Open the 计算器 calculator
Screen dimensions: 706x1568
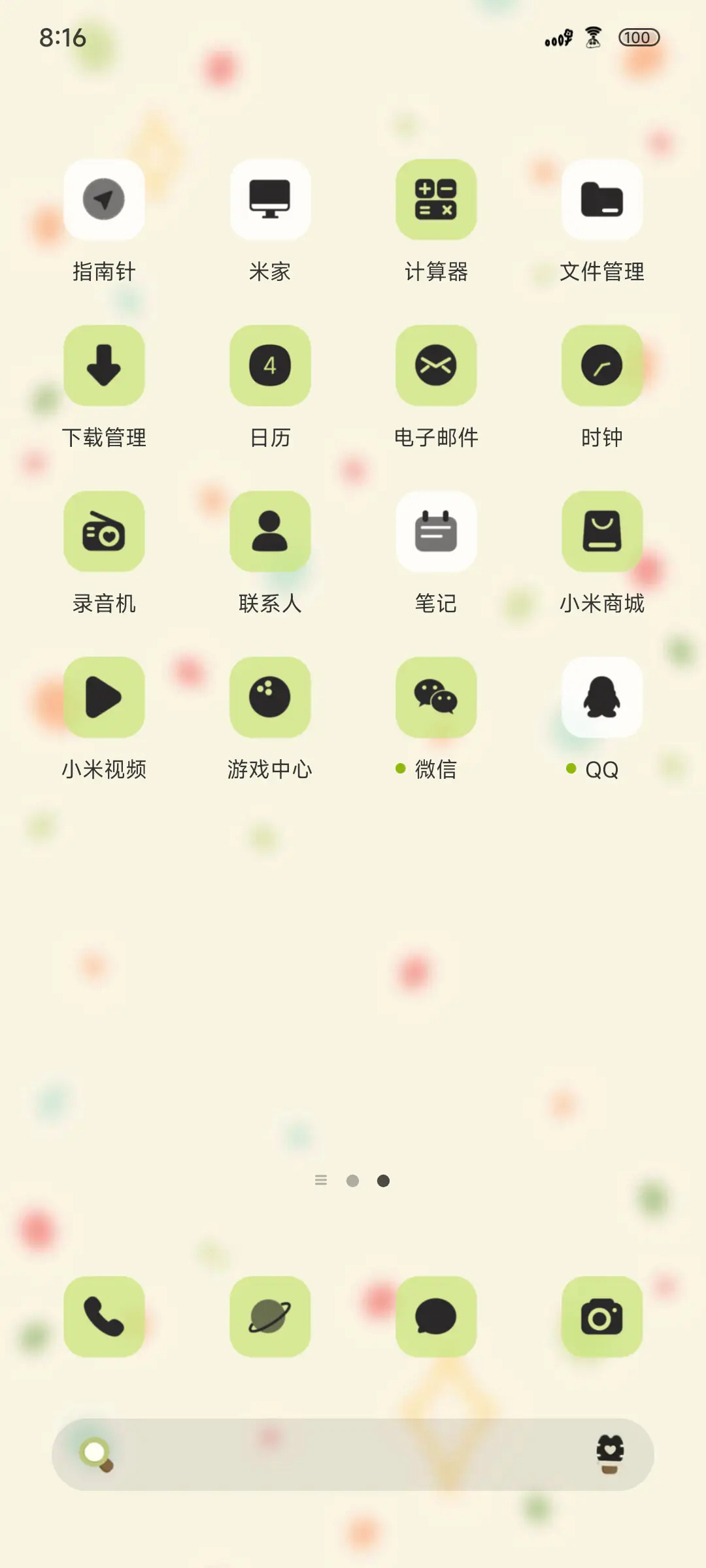tap(436, 201)
